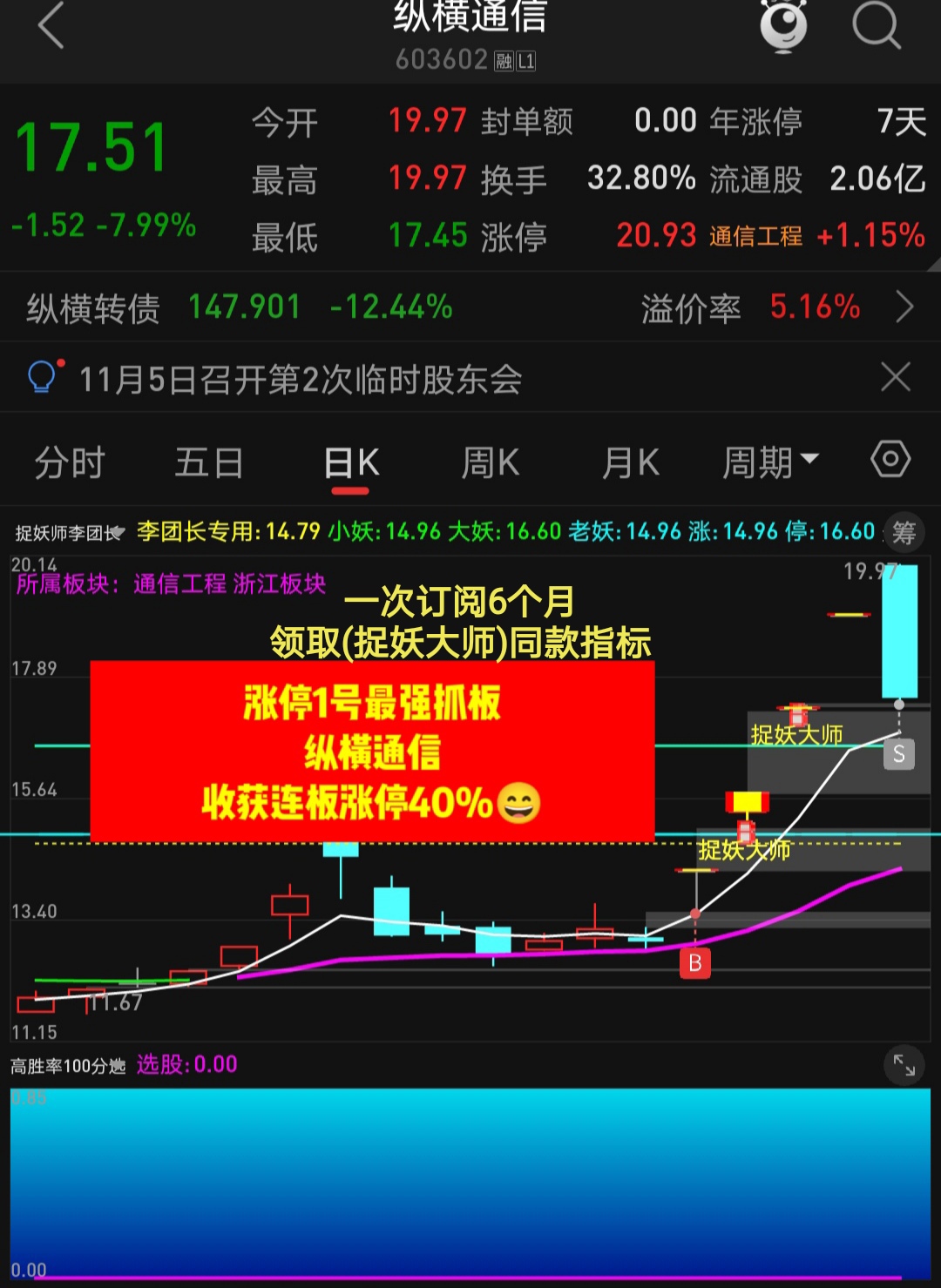
Task: Change the 高胜率100分 sub indicator
Action: 68,1066
